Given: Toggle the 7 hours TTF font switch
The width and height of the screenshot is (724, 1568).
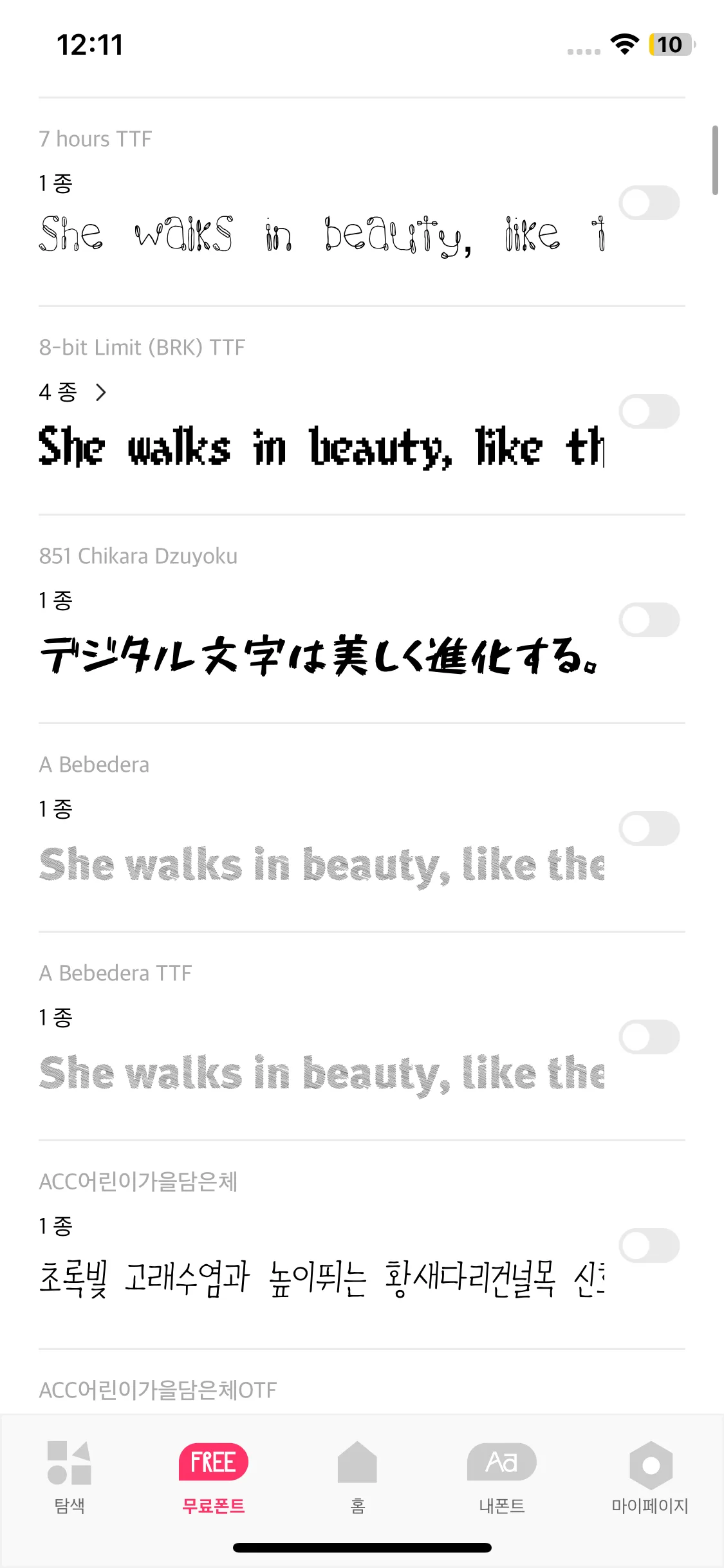Looking at the screenshot, I should pos(649,203).
